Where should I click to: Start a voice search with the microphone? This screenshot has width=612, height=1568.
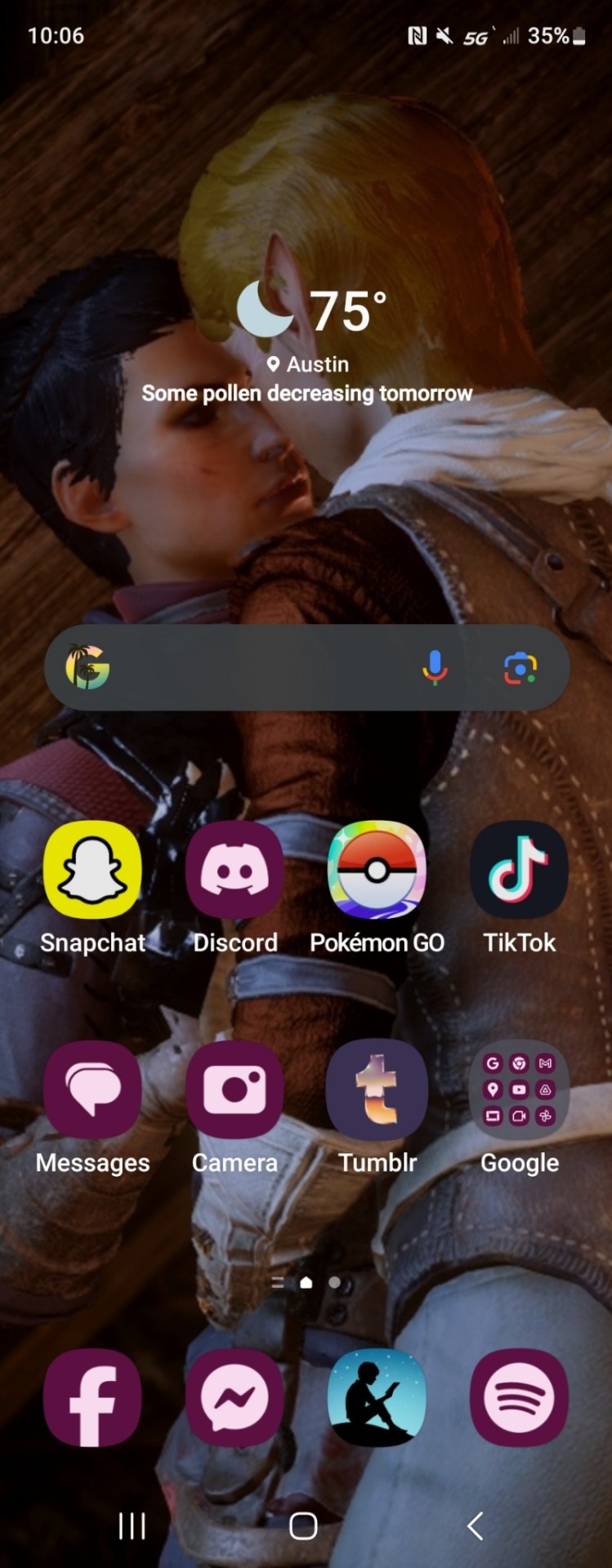pos(435,668)
